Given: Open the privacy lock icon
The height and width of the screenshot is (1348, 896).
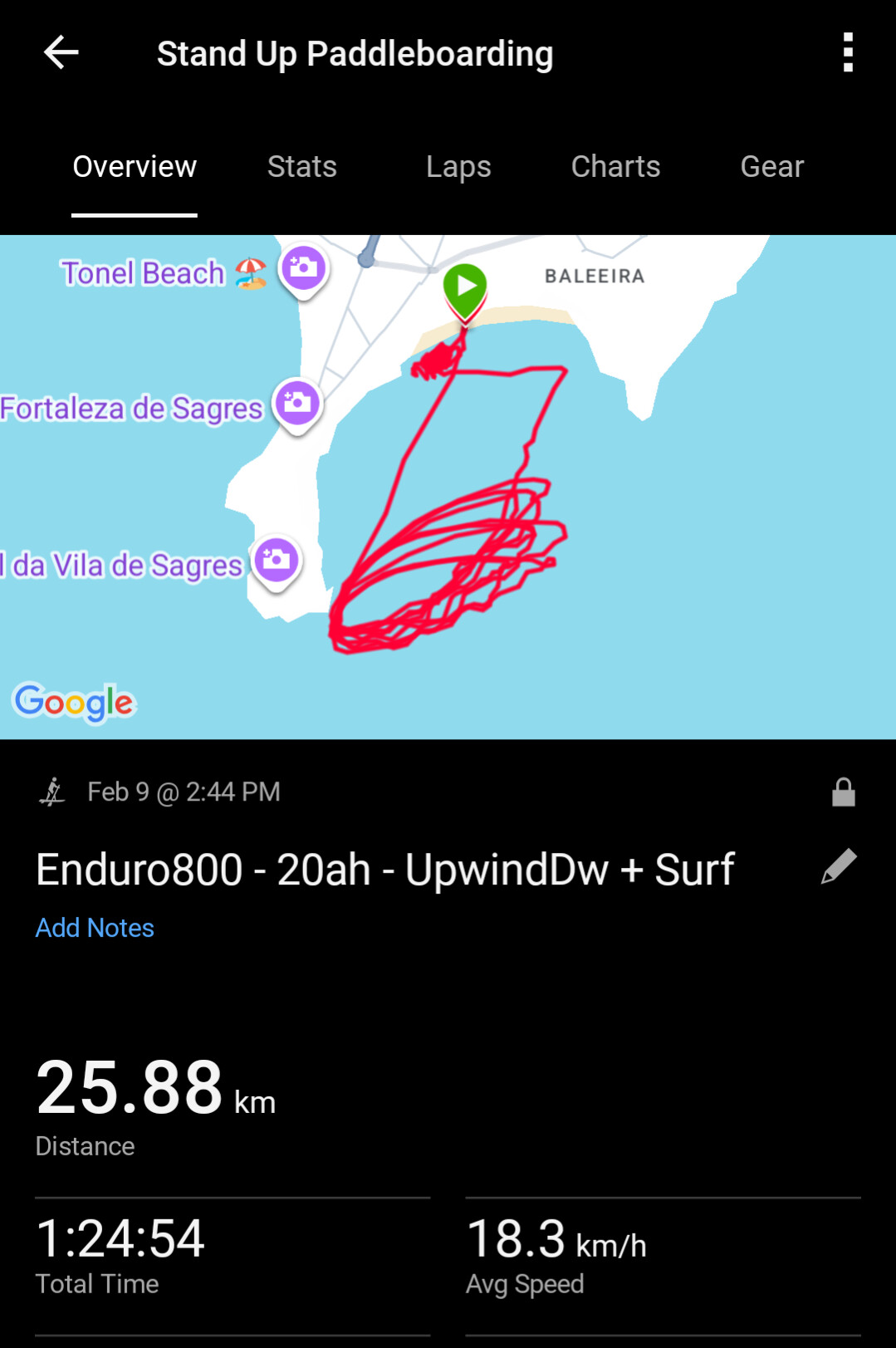Looking at the screenshot, I should (x=843, y=792).
